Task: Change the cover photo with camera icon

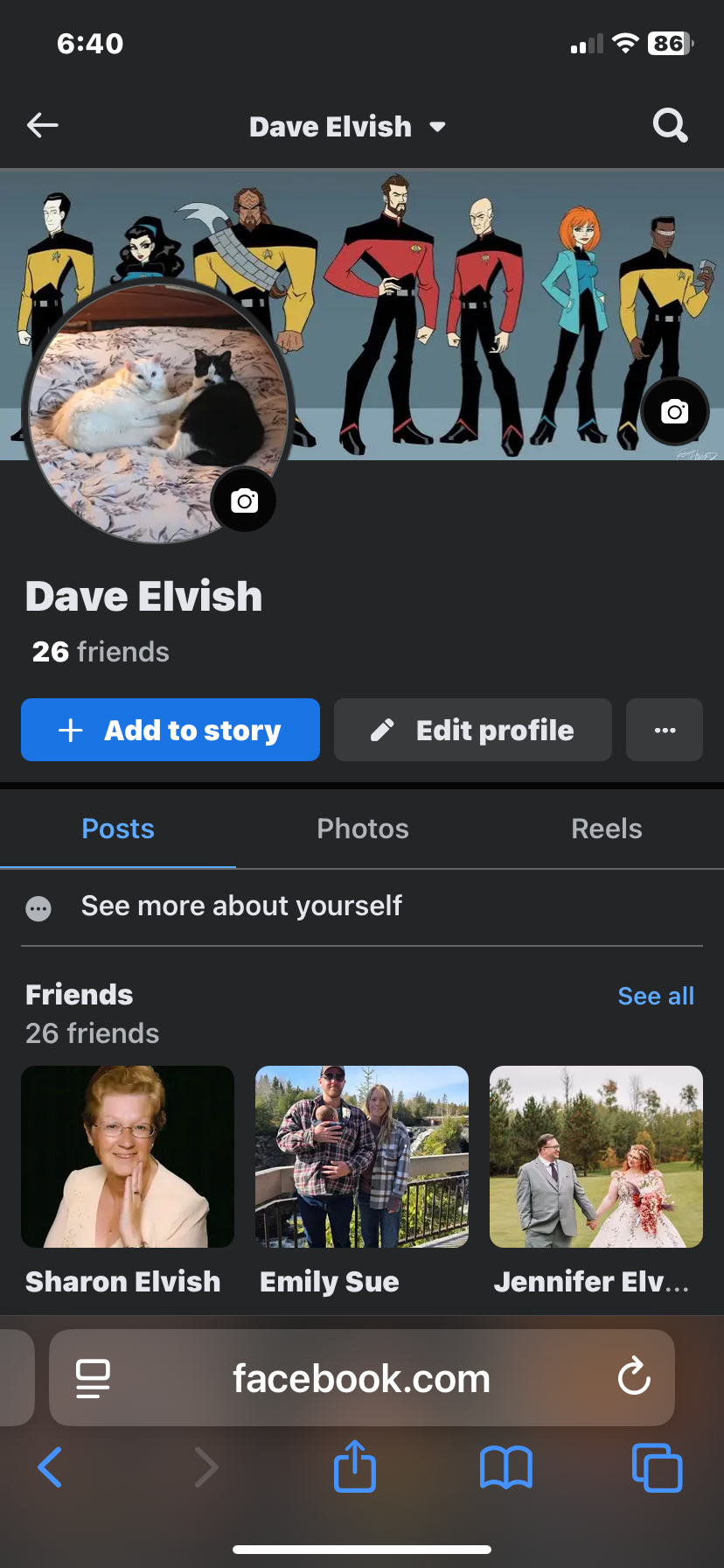Action: (674, 411)
